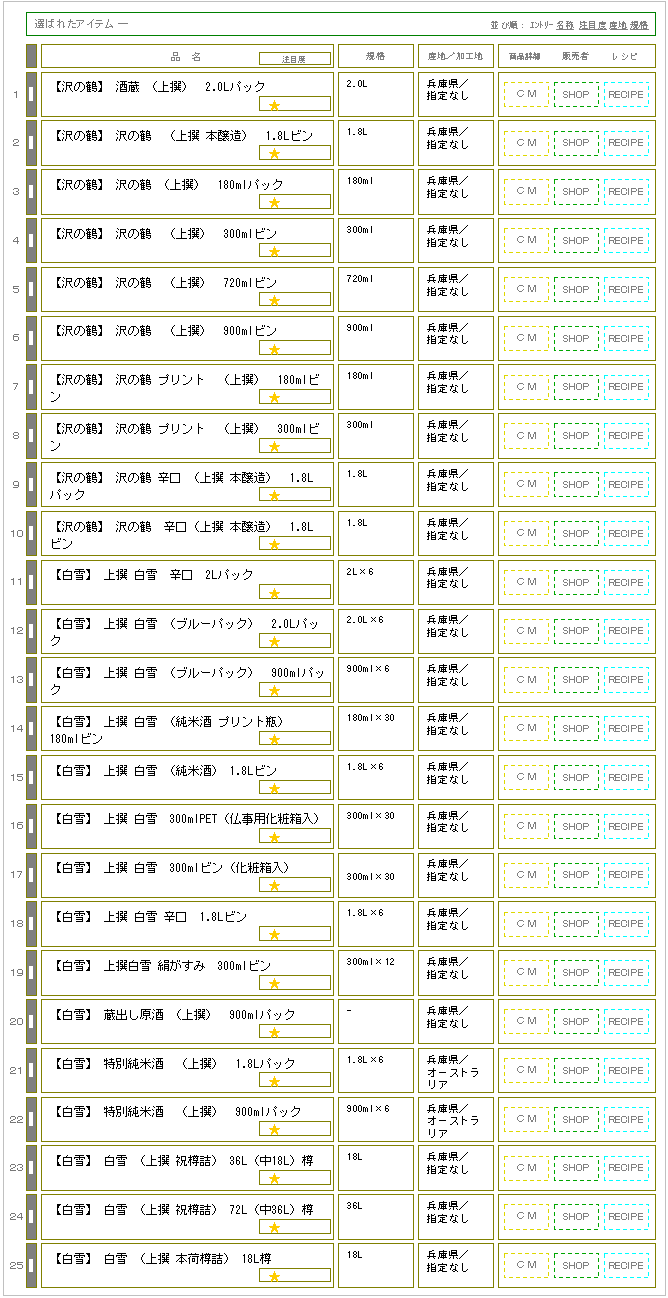Open SHOP for 白雪 辛口 2Lパック

(576, 583)
